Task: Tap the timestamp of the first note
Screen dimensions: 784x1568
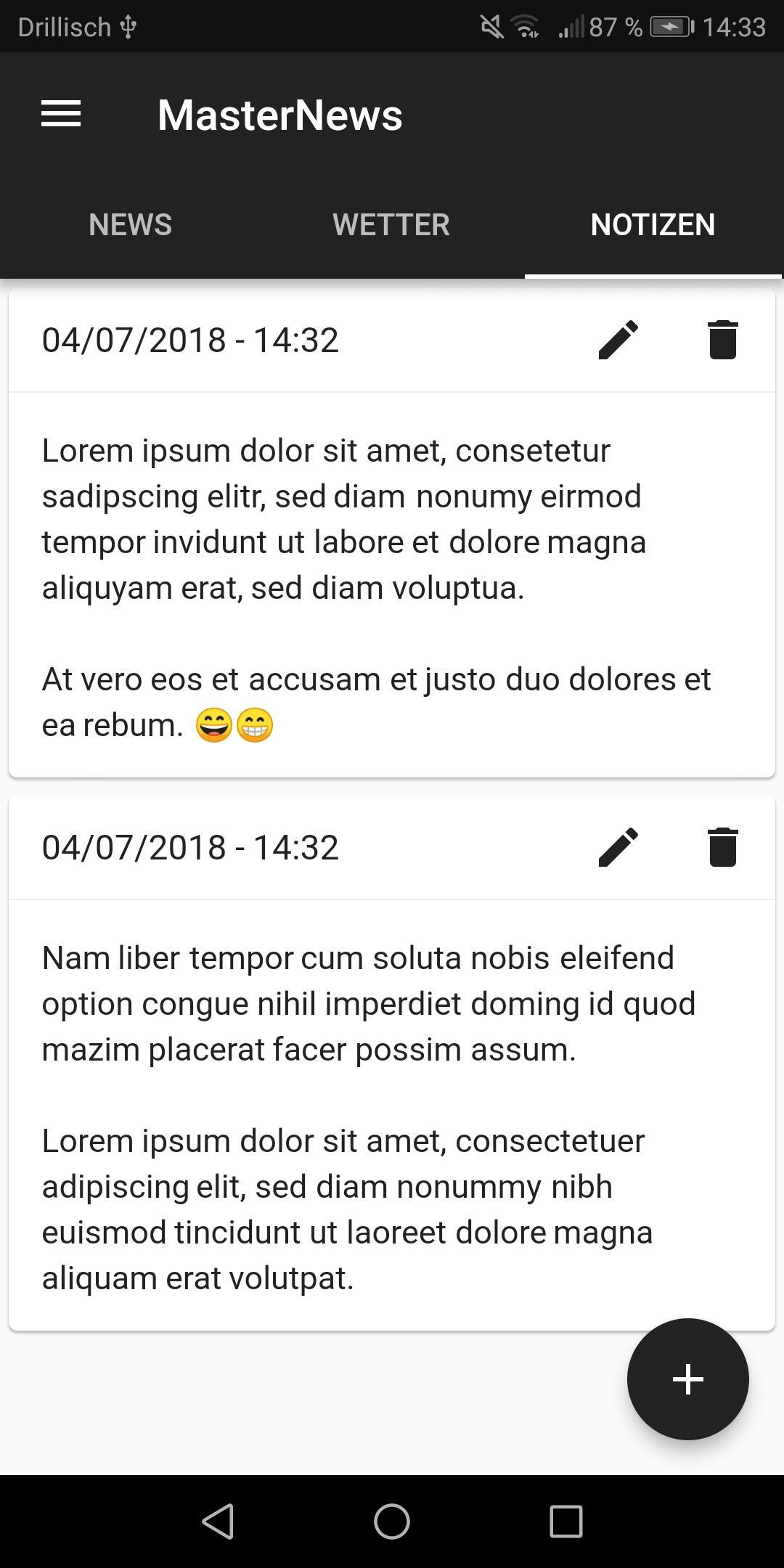Action: point(190,338)
